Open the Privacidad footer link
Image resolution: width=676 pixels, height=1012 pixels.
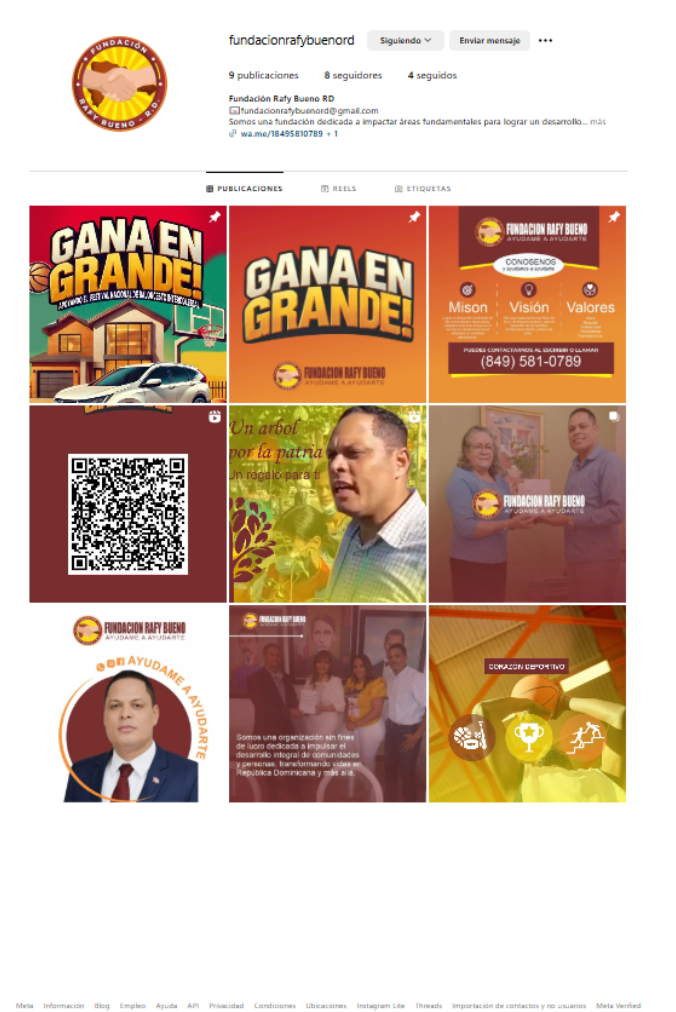coord(226,1005)
